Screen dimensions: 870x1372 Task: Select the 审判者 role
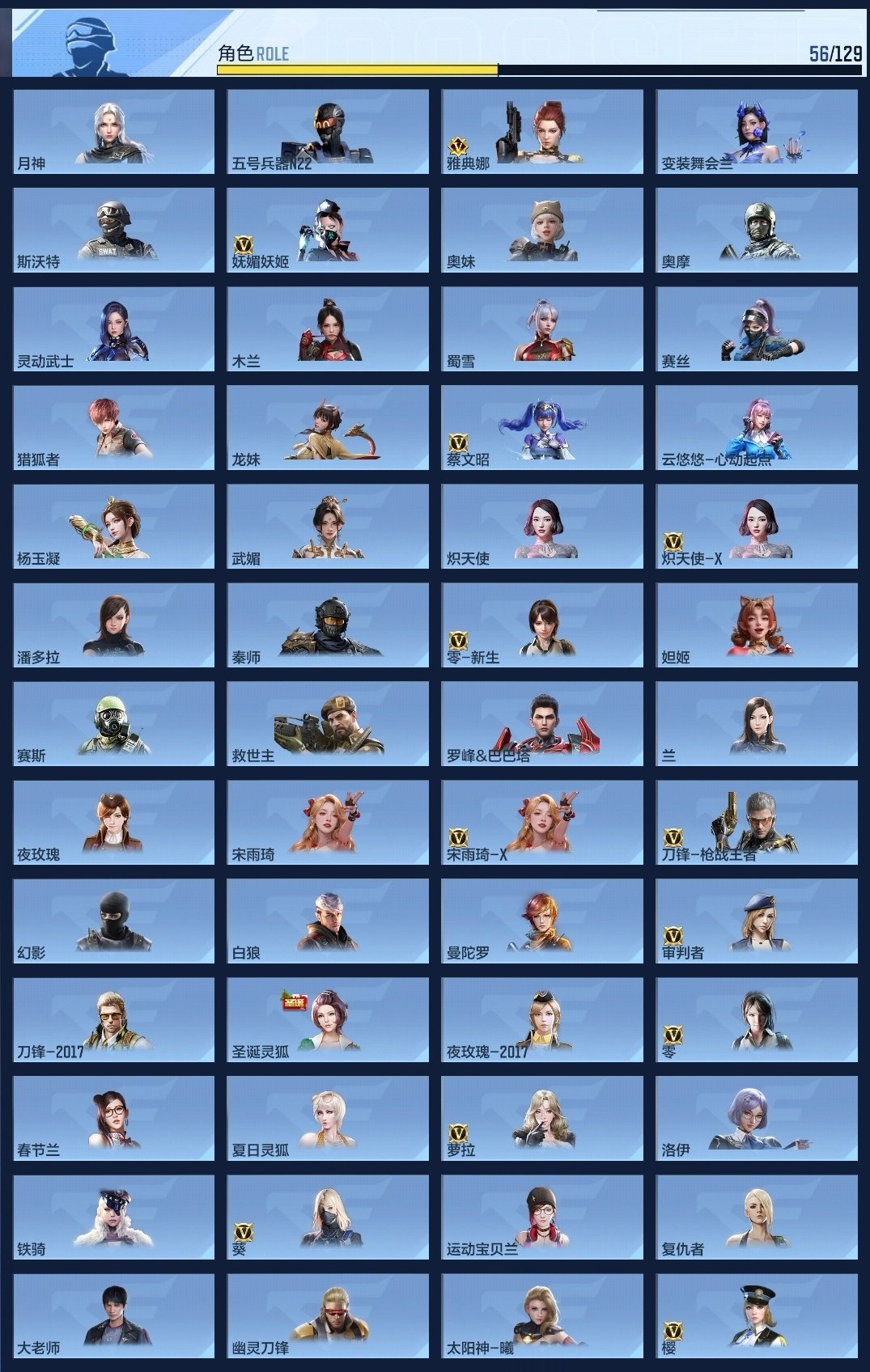pos(757,921)
